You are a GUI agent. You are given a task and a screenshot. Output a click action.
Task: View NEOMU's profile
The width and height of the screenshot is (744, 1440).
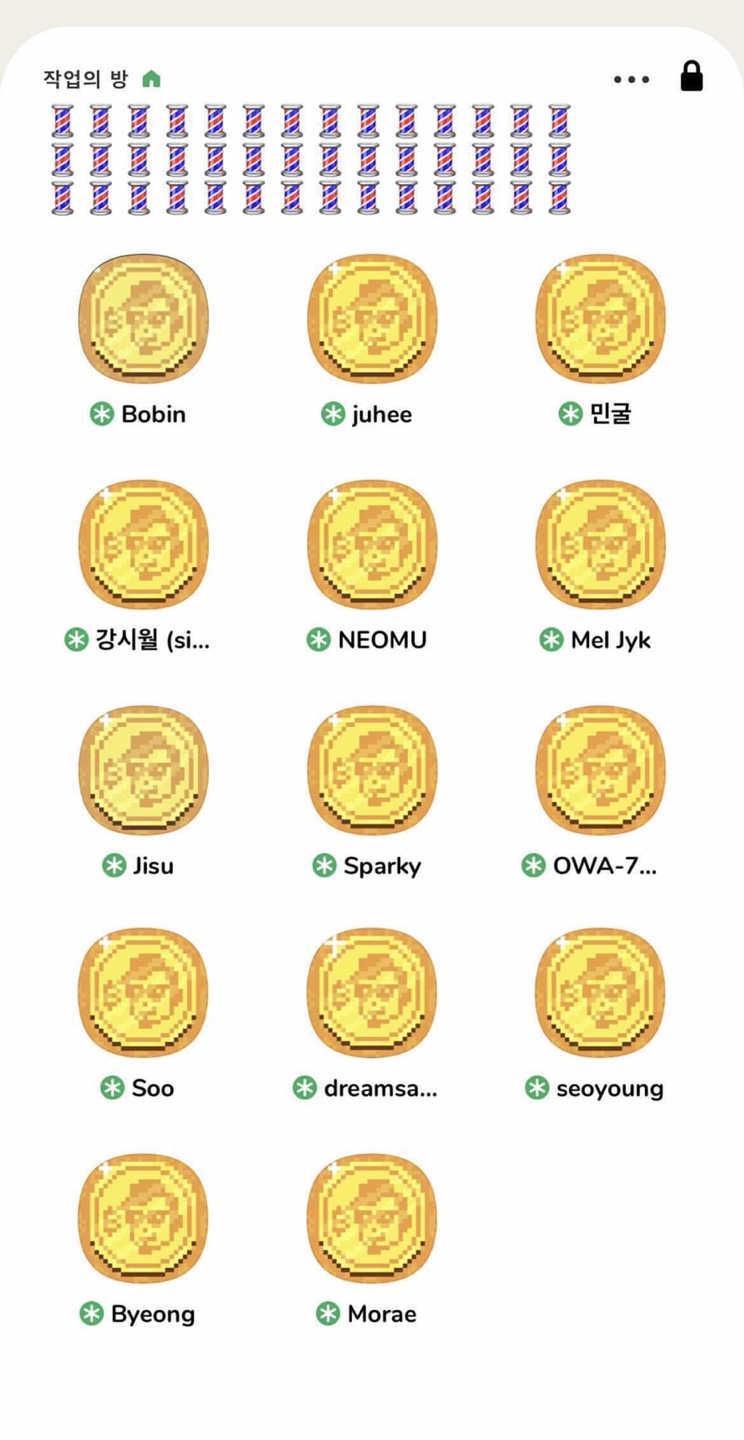[x=372, y=545]
